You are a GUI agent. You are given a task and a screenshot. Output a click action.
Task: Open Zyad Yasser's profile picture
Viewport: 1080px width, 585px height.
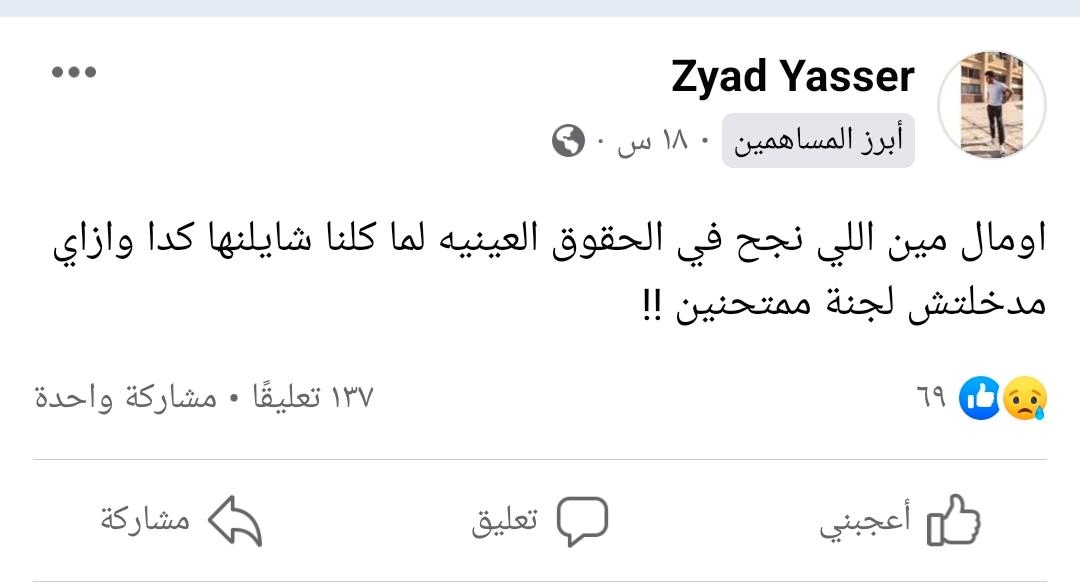click(991, 105)
